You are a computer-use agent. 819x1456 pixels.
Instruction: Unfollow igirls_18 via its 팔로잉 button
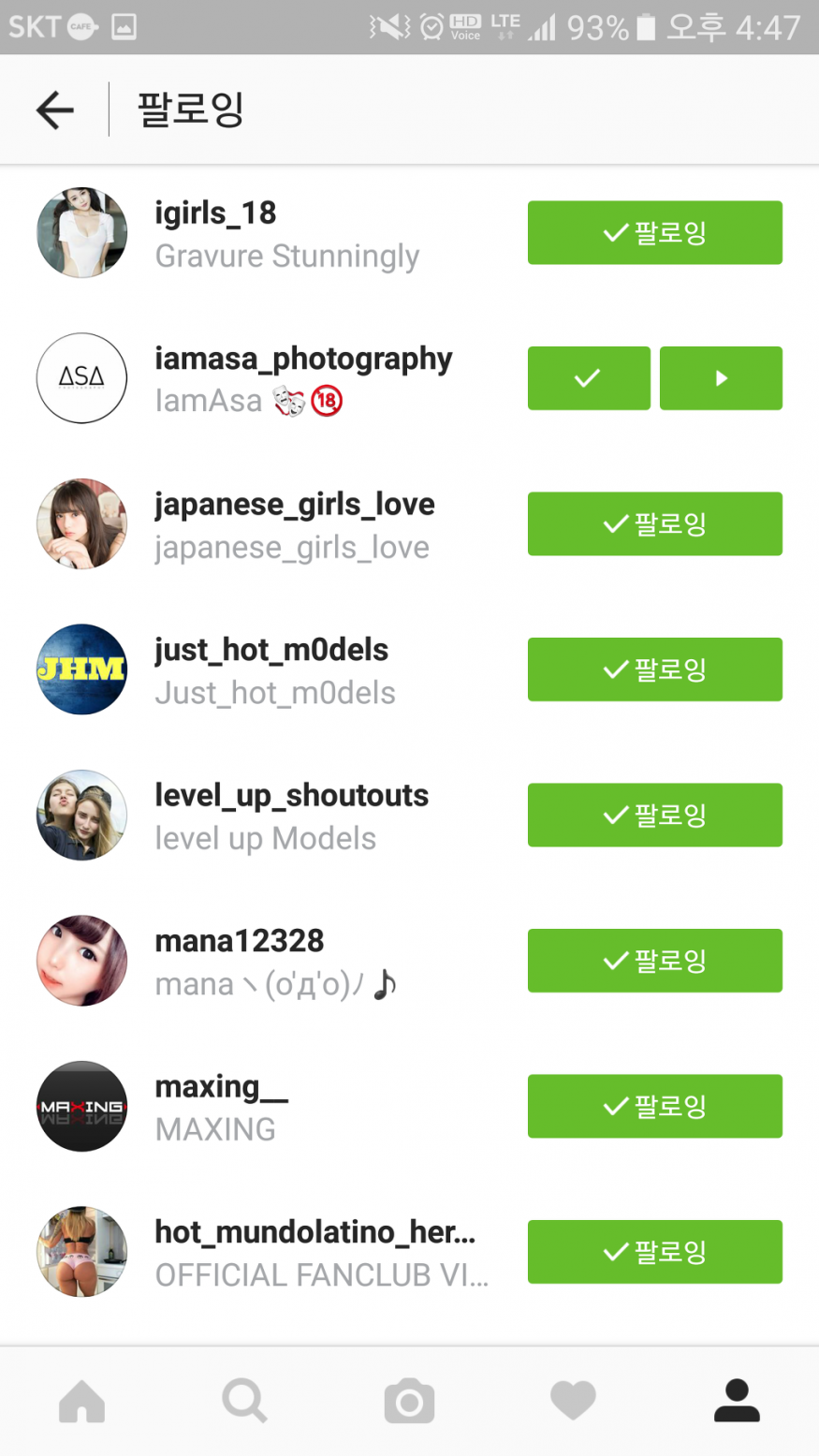(654, 232)
